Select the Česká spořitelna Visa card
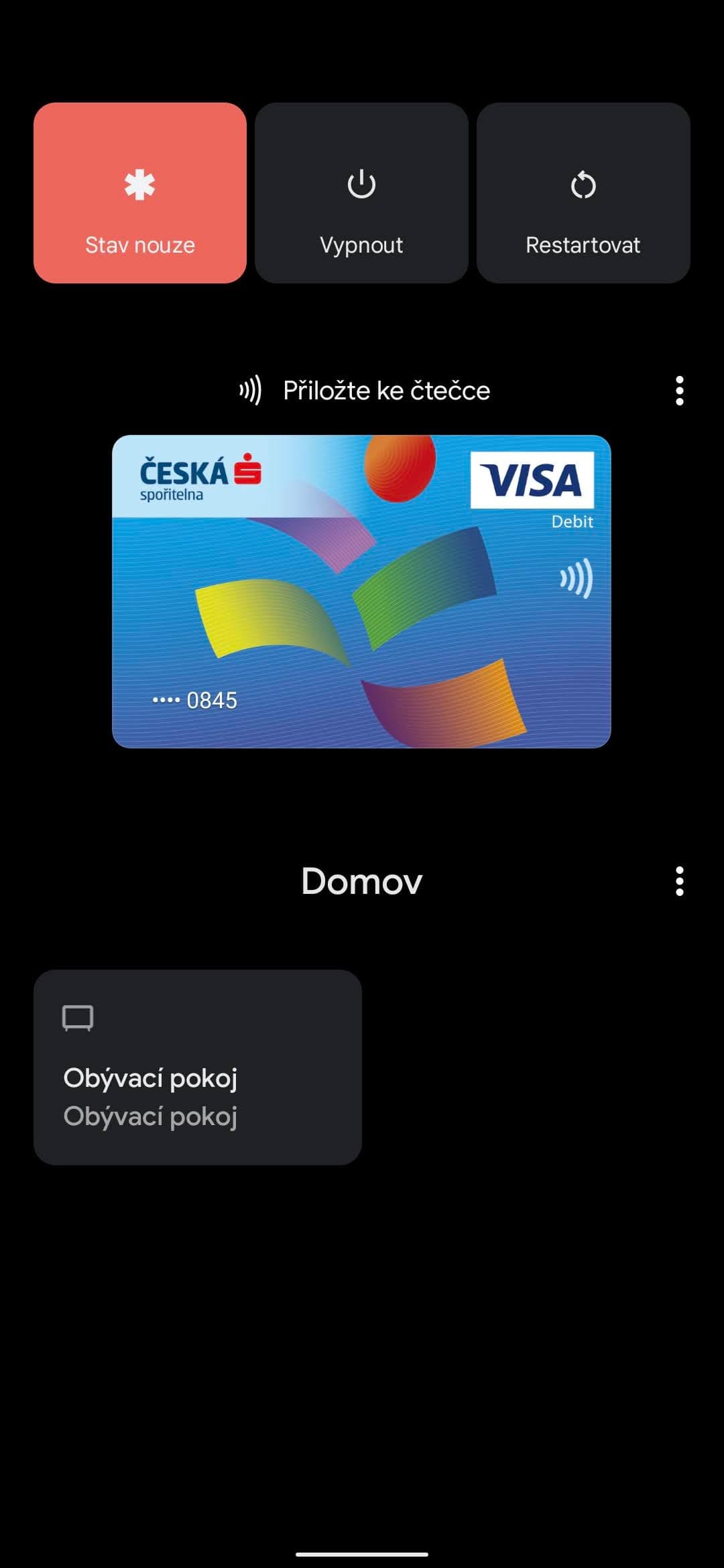The height and width of the screenshot is (1568, 724). (361, 591)
